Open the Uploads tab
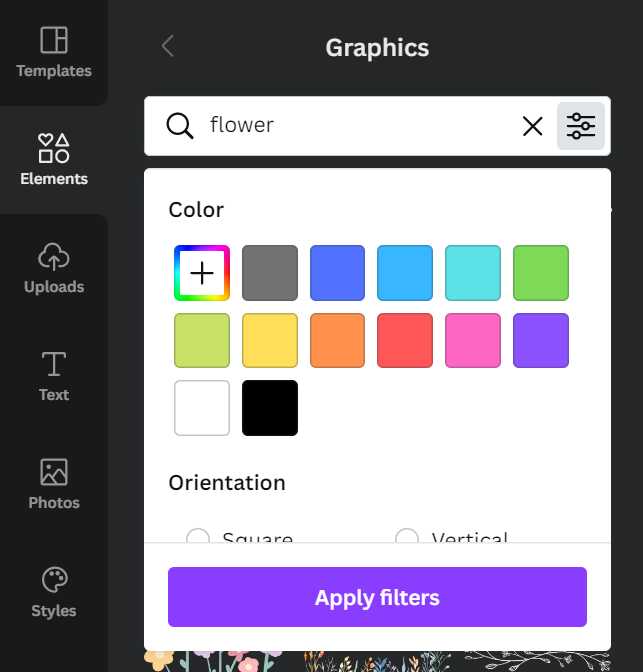643x672 pixels. point(54,268)
